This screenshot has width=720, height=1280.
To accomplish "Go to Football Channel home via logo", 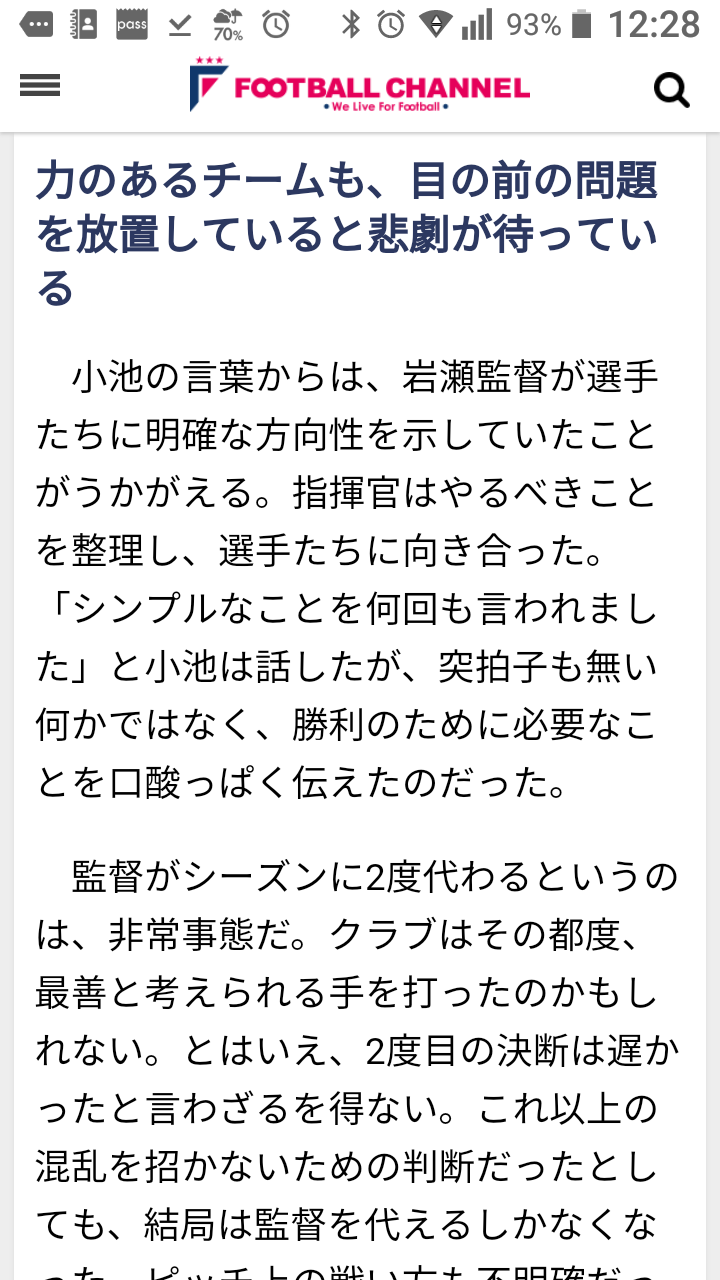I will pos(360,88).
